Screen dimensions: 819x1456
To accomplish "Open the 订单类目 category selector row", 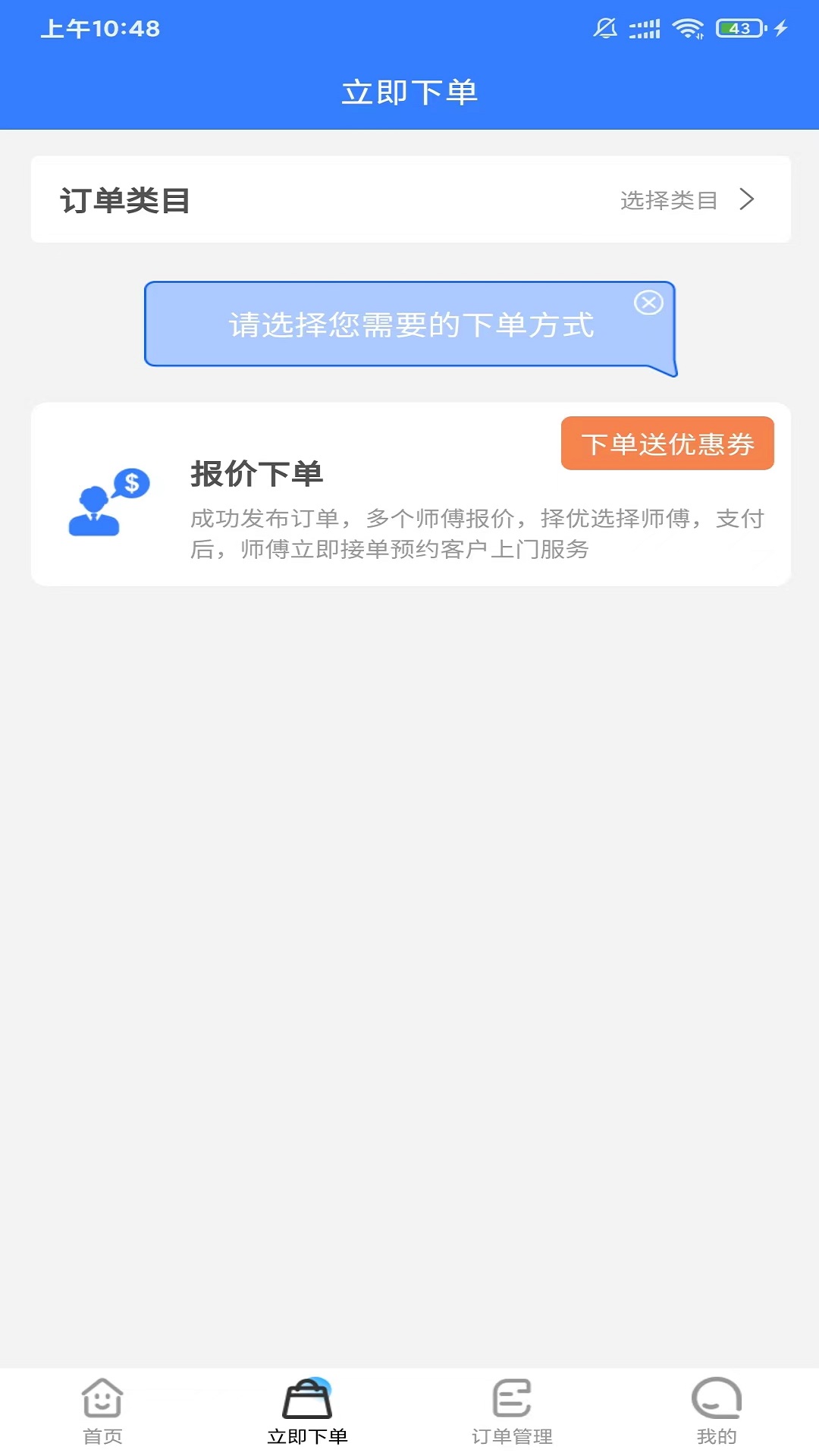I will (x=409, y=199).
